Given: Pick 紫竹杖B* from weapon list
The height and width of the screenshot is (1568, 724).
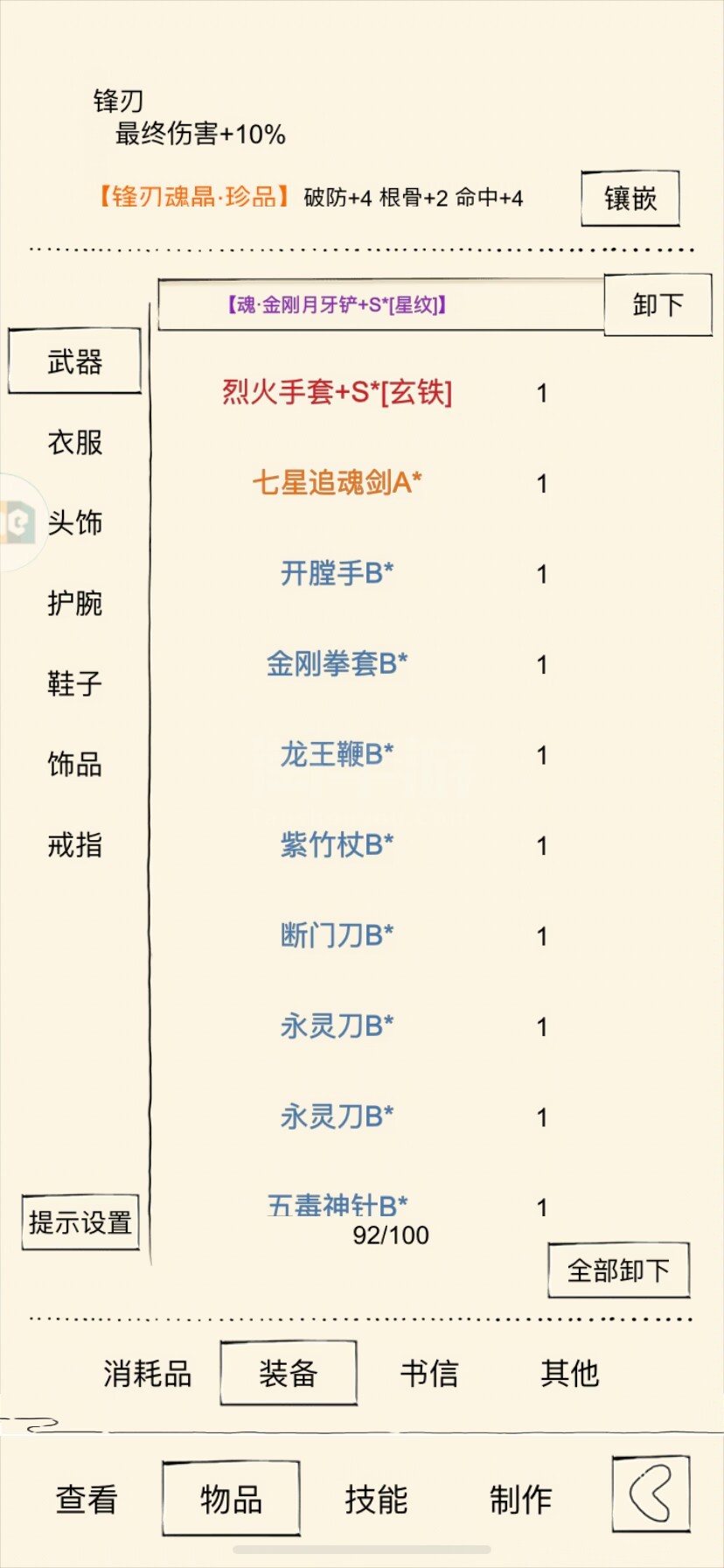Looking at the screenshot, I should click(337, 844).
